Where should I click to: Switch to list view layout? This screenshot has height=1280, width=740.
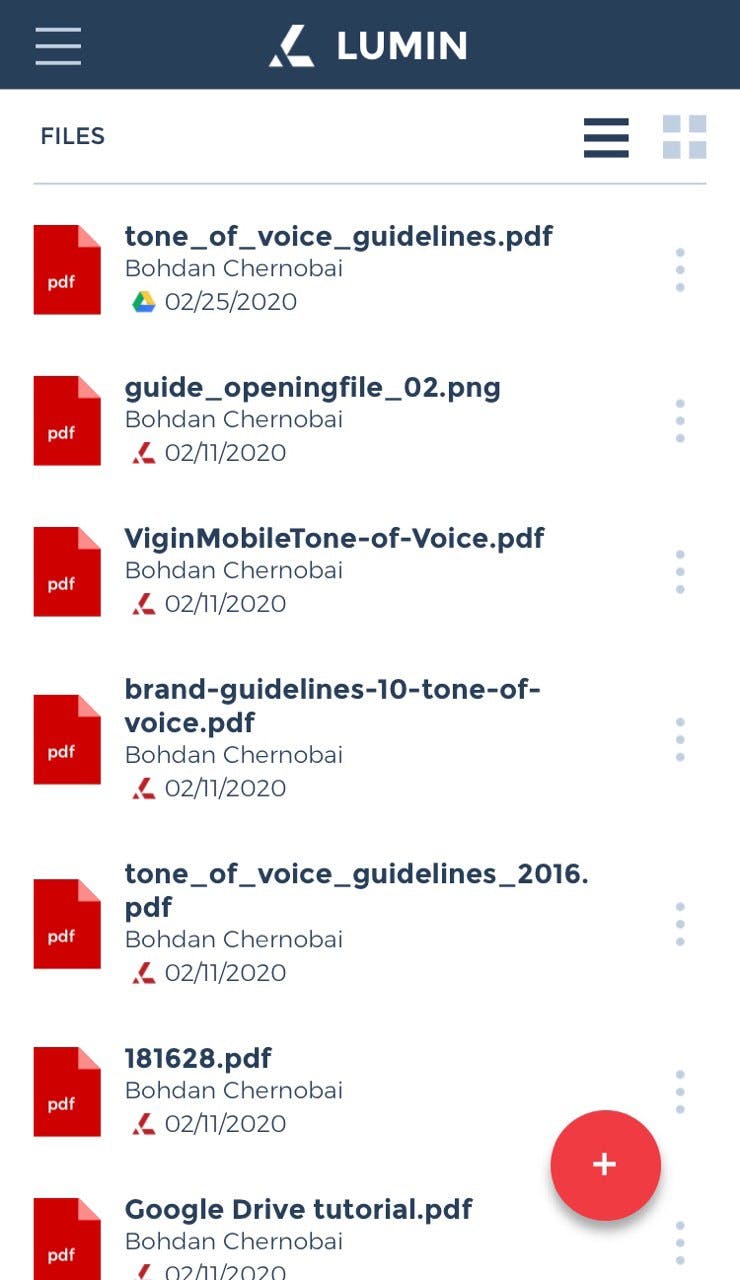tap(606, 138)
